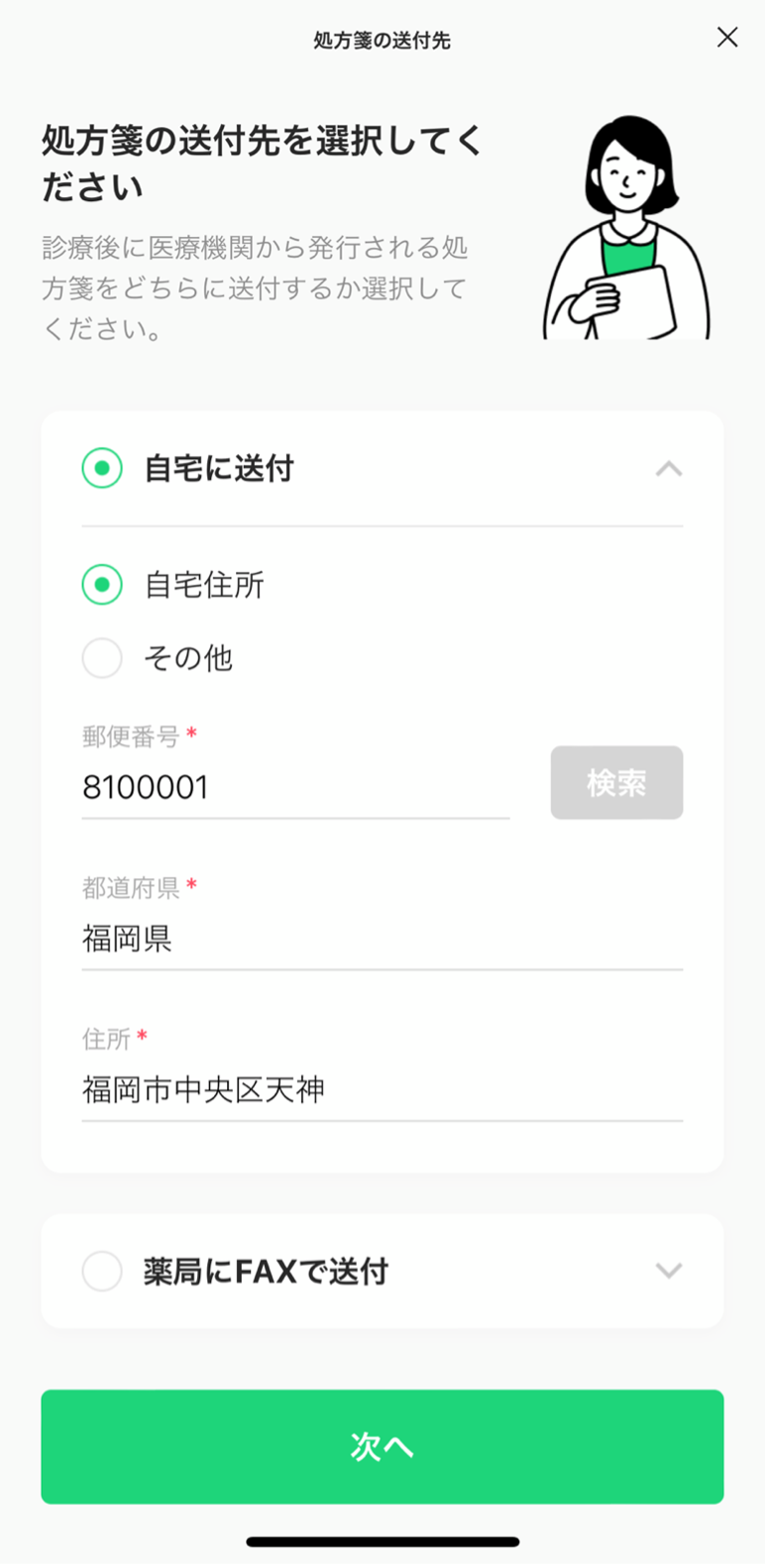Proceed with the 次へ button
This screenshot has width=769, height=1568.
tap(383, 1447)
